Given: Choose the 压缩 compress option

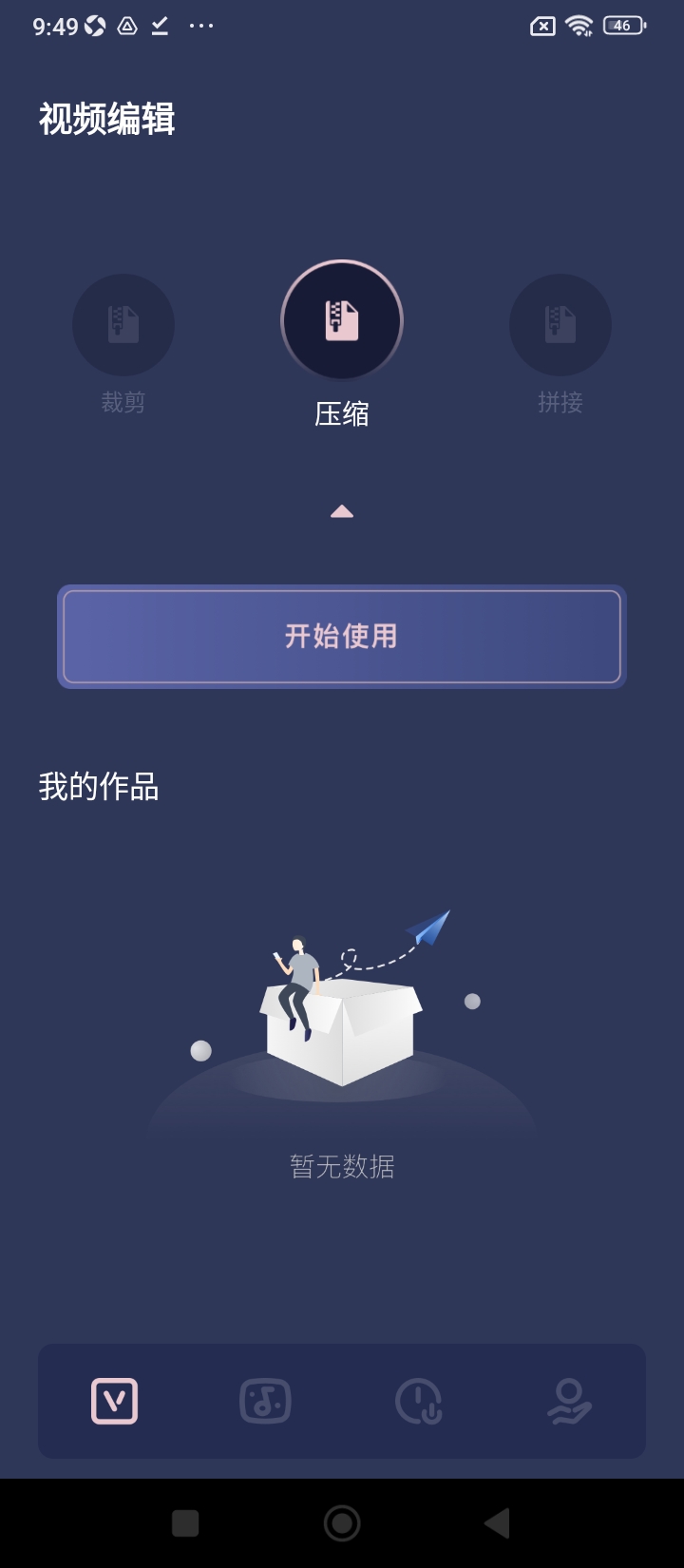Looking at the screenshot, I should tap(342, 321).
